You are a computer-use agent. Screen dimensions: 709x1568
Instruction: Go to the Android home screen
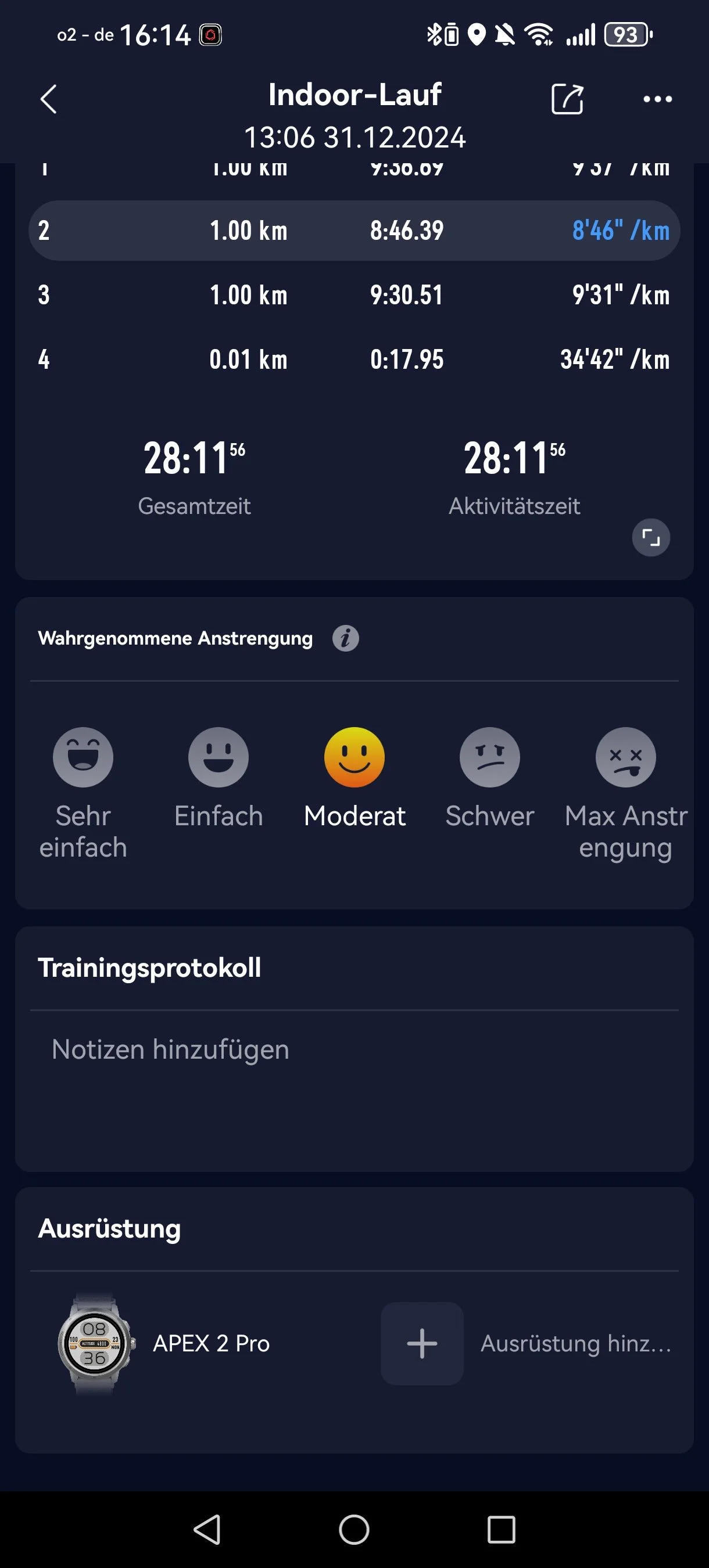click(354, 1530)
